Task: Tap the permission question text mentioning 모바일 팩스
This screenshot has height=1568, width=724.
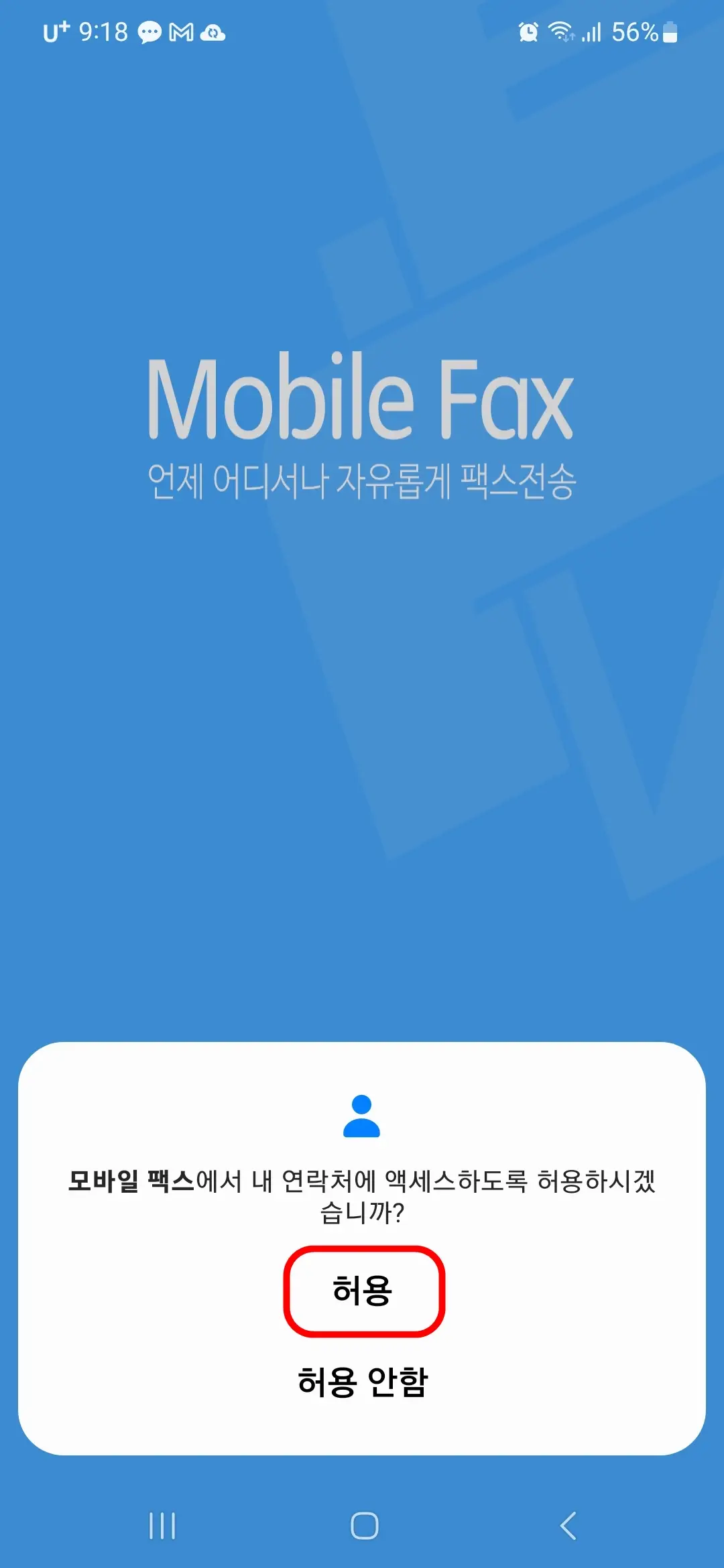Action: tap(362, 1189)
